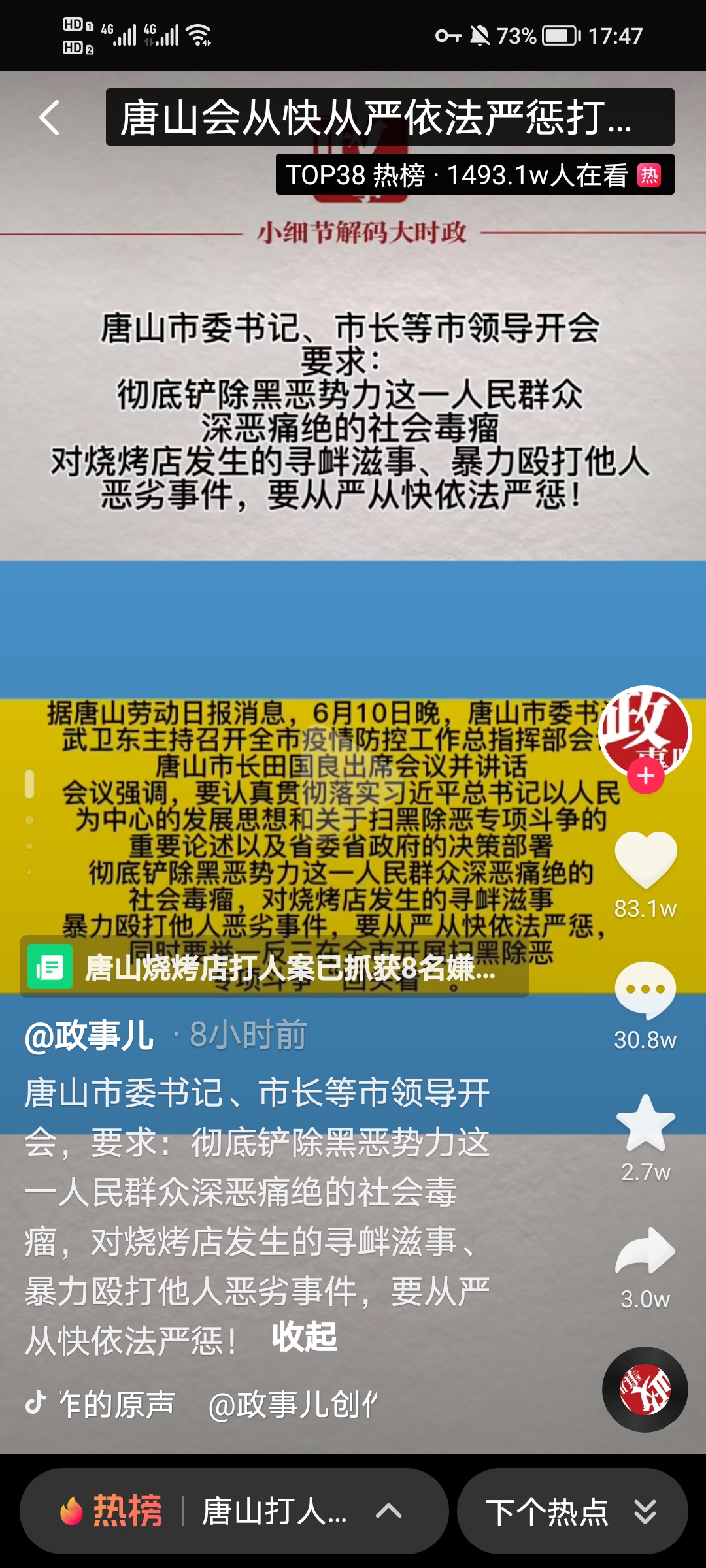Go back using the top-left arrow

(50, 118)
